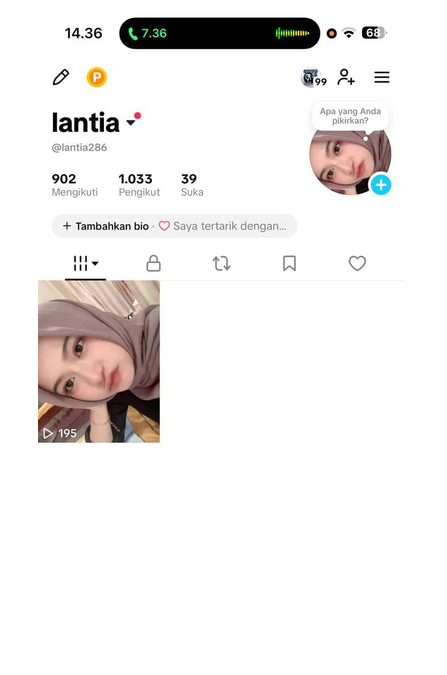This screenshot has height=675, width=447.
Task: Select the posts grid tab
Action: (86, 263)
